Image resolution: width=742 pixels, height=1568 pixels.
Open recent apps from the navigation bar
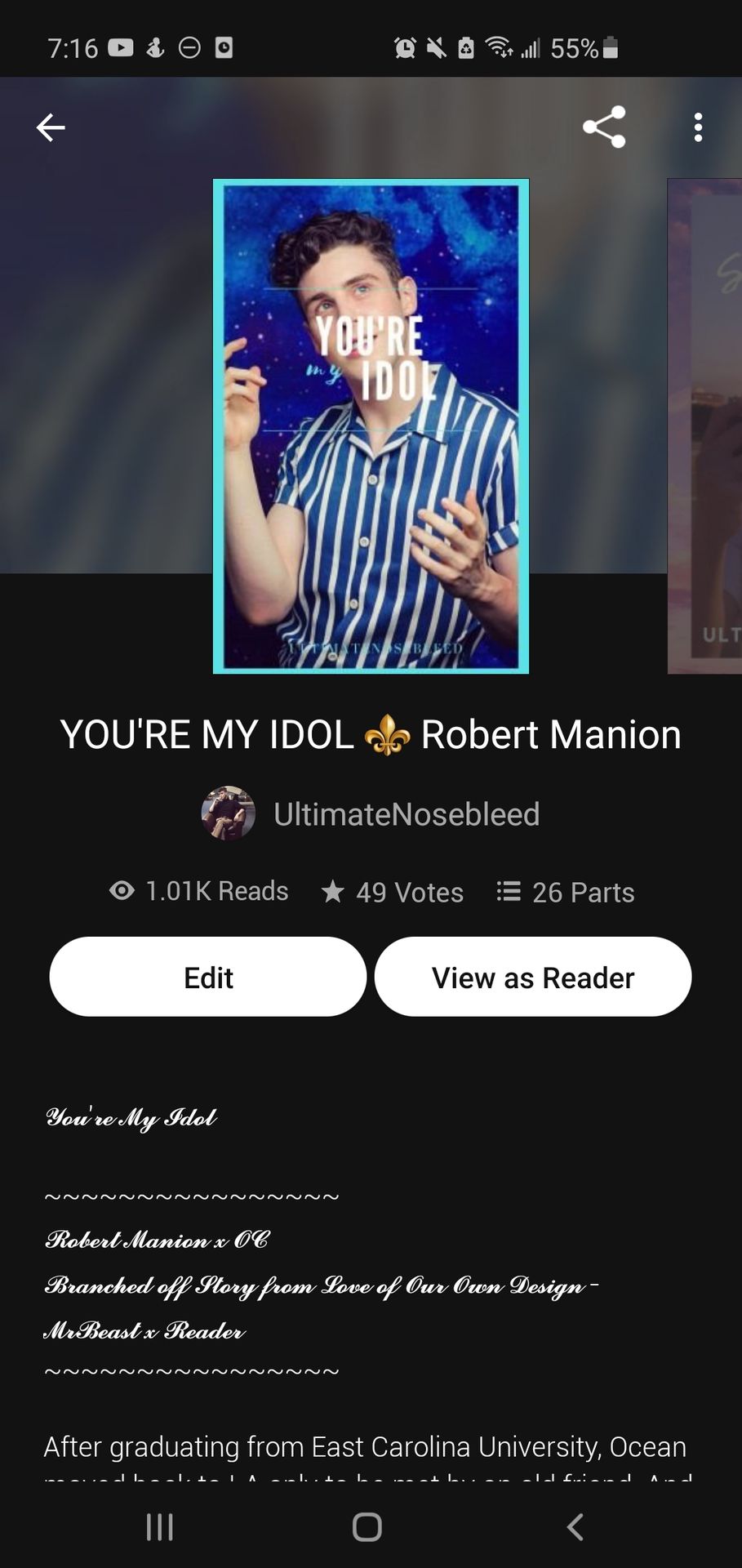click(x=159, y=1526)
